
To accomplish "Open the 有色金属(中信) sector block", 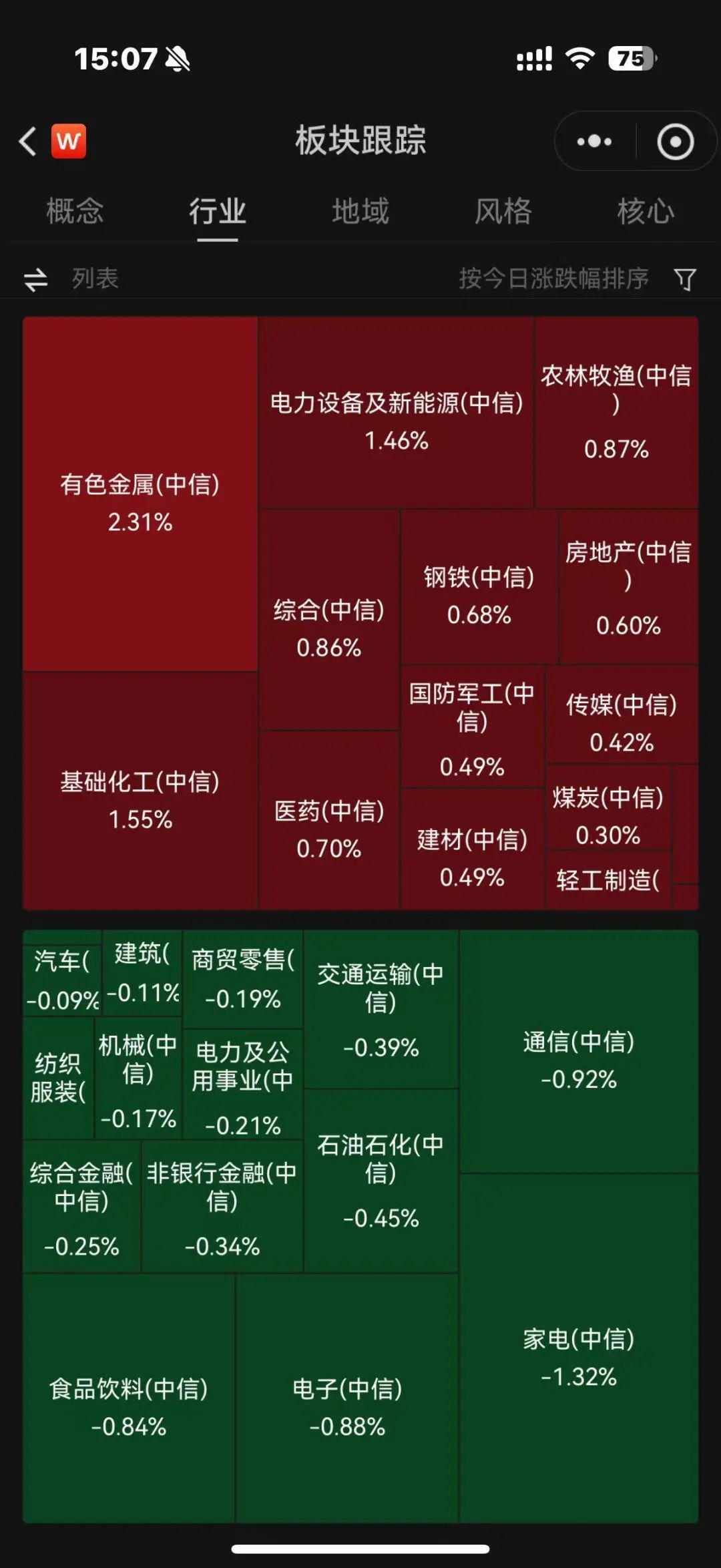I will (x=140, y=494).
